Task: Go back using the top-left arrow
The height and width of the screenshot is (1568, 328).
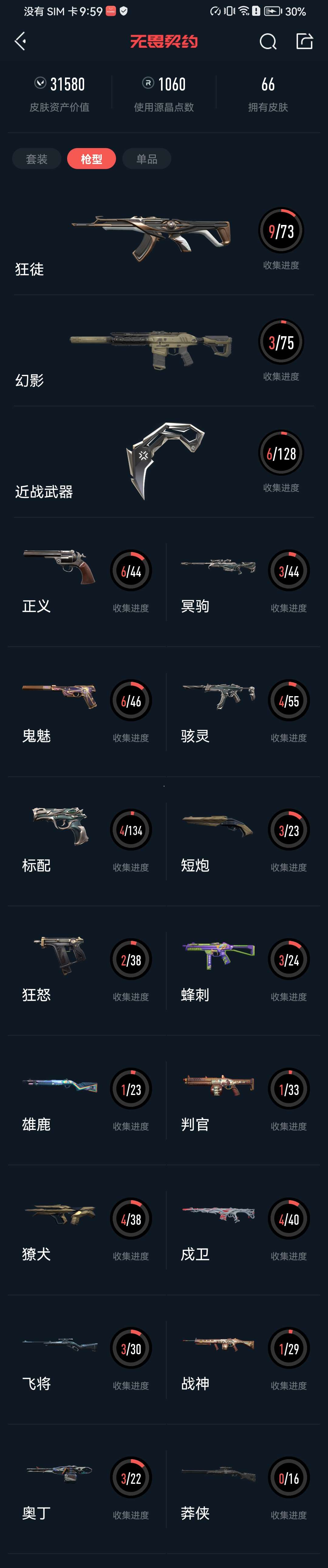Action: (21, 41)
